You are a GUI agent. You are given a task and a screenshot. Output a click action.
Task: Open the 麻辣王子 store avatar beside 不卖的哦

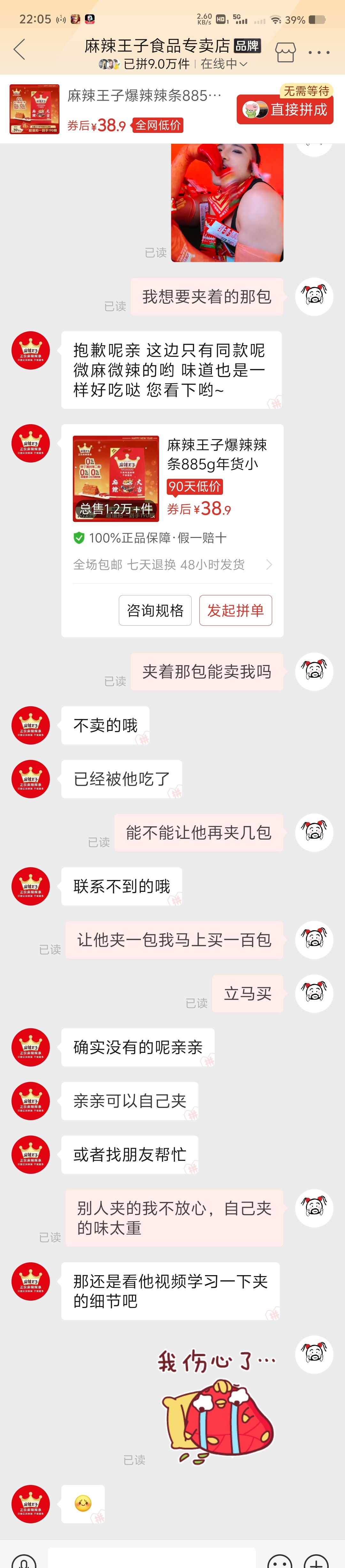(x=30, y=725)
